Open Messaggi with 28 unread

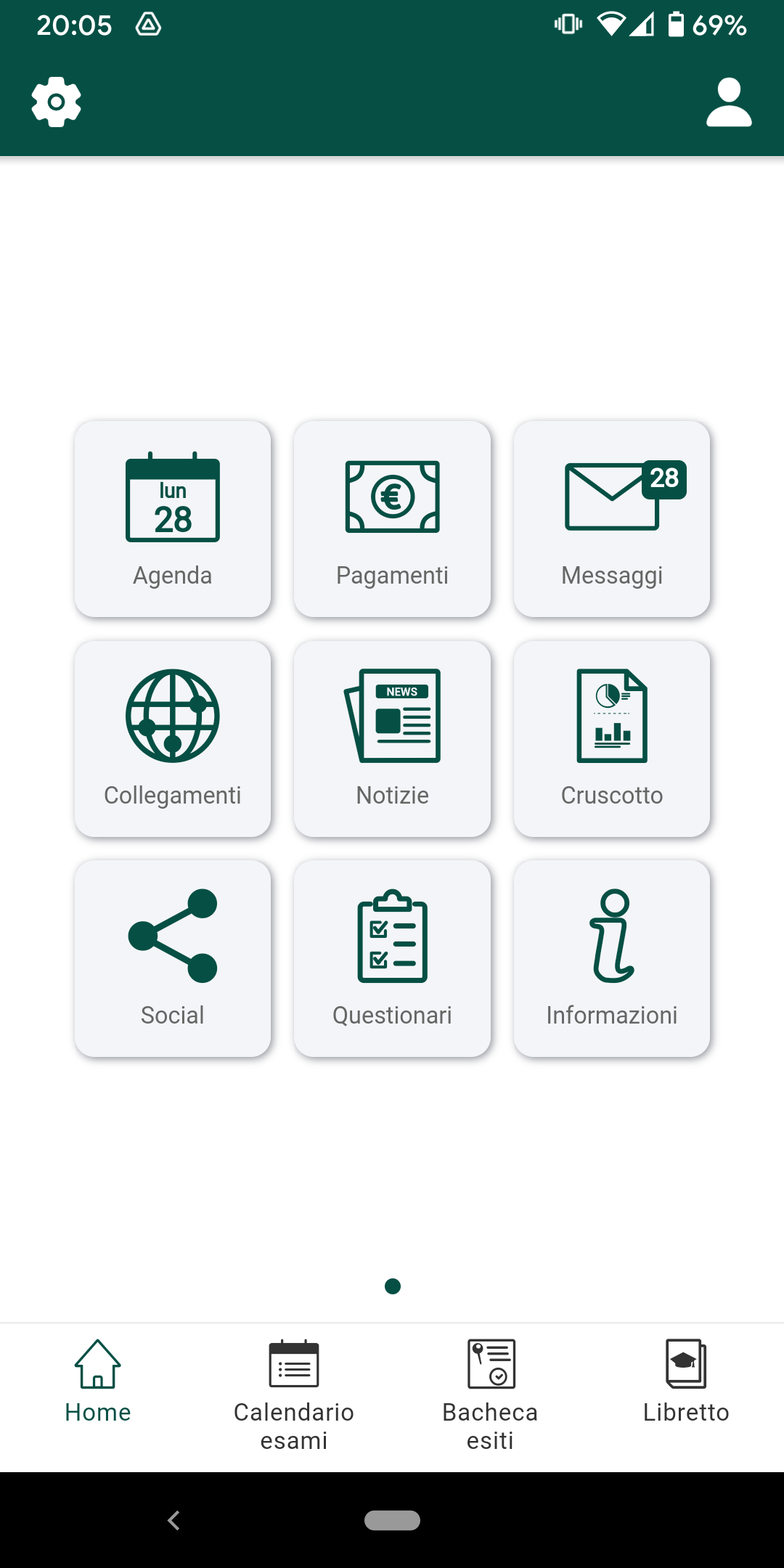[612, 519]
